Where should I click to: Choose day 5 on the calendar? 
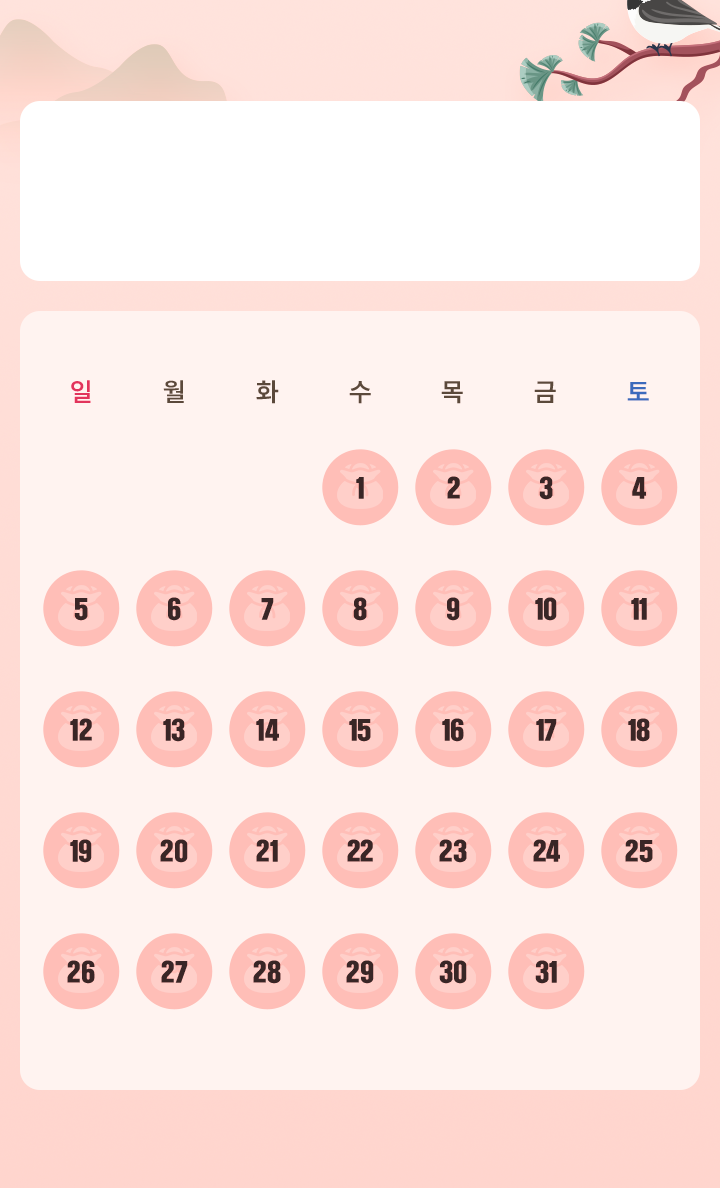81,608
